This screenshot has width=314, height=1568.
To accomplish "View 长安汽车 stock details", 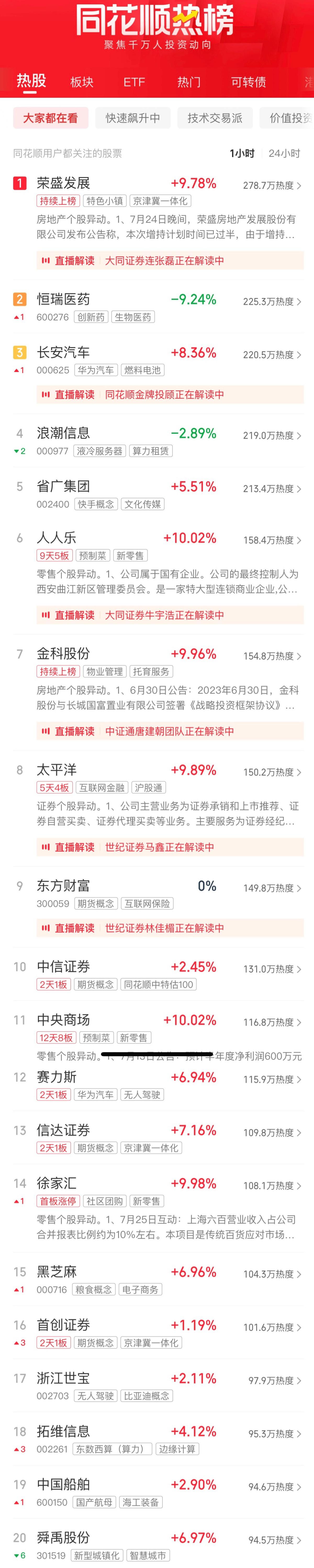I will coord(63,352).
